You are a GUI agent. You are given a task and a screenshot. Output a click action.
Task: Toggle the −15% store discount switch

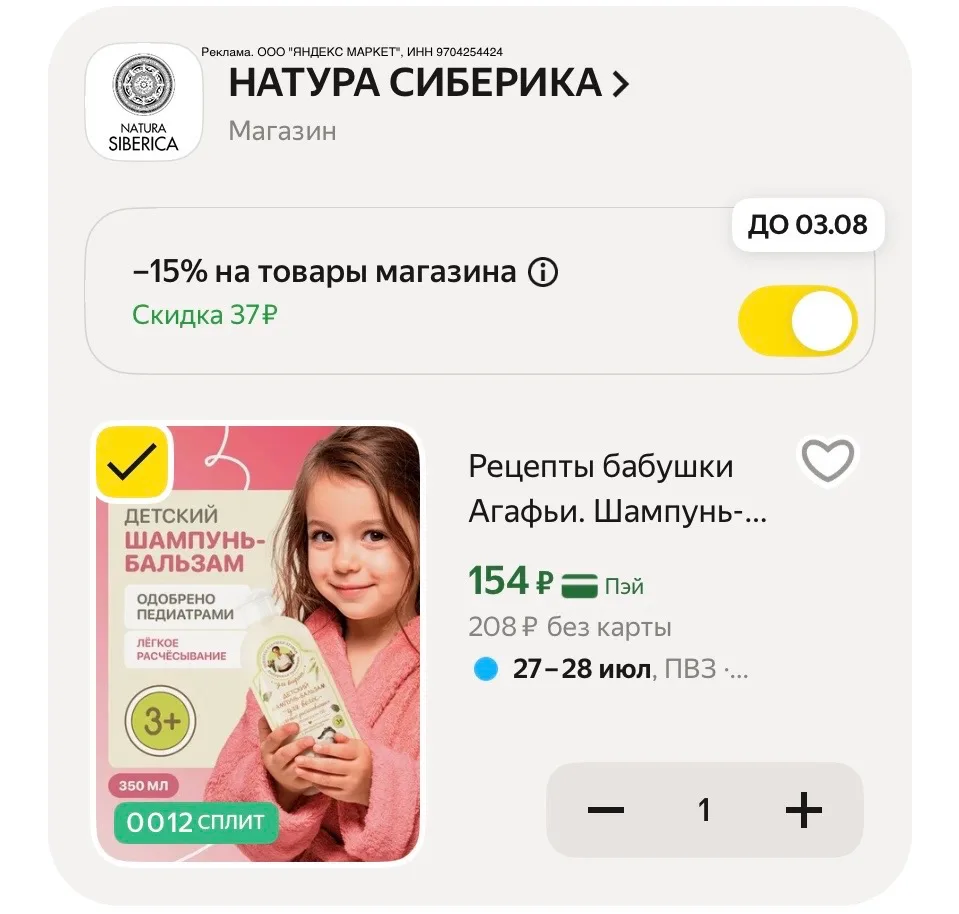[x=798, y=321]
